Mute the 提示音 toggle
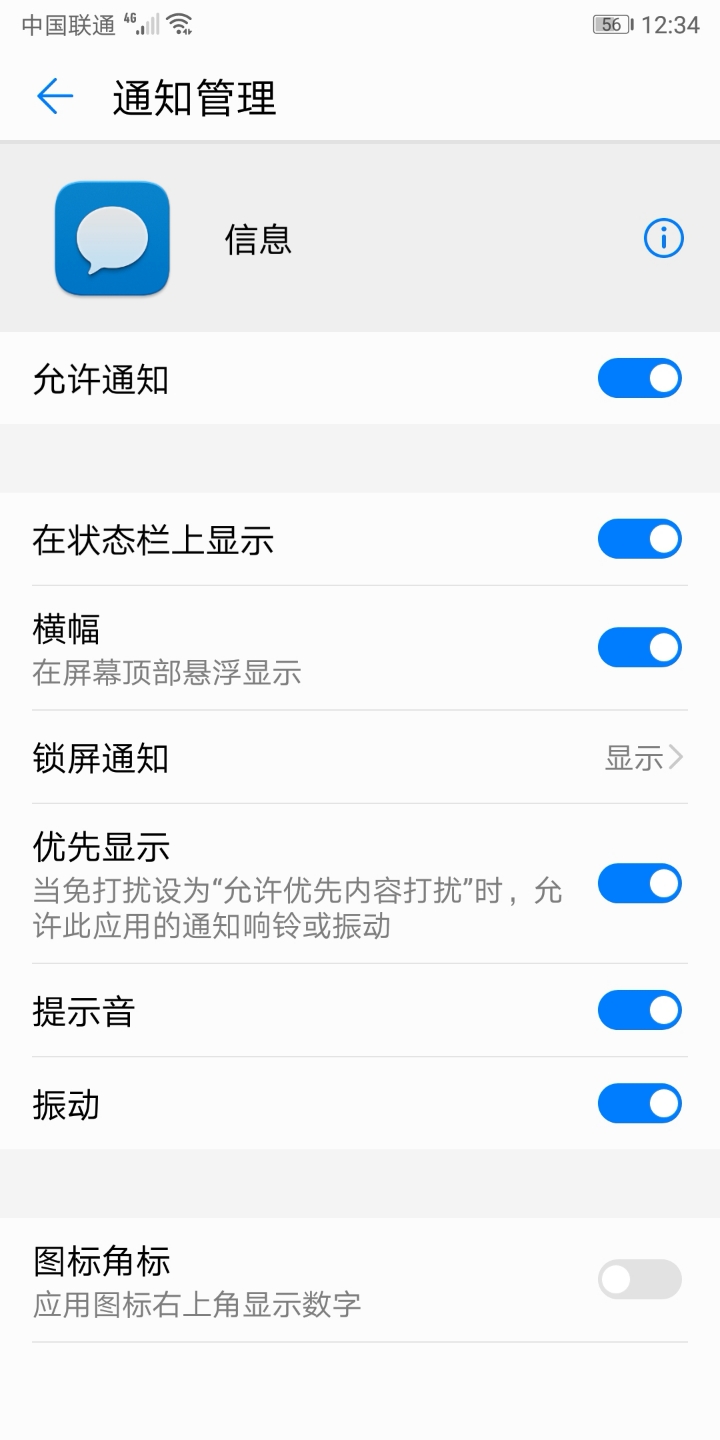This screenshot has height=1440, width=720. 640,1011
